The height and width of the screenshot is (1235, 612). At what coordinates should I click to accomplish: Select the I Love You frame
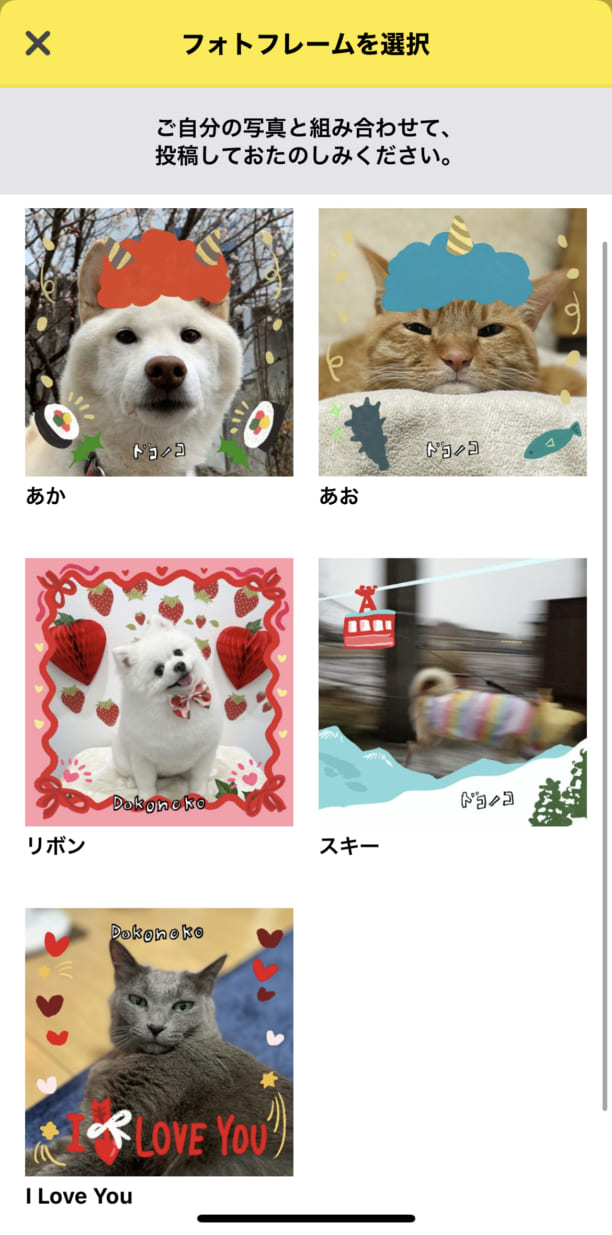(159, 1042)
